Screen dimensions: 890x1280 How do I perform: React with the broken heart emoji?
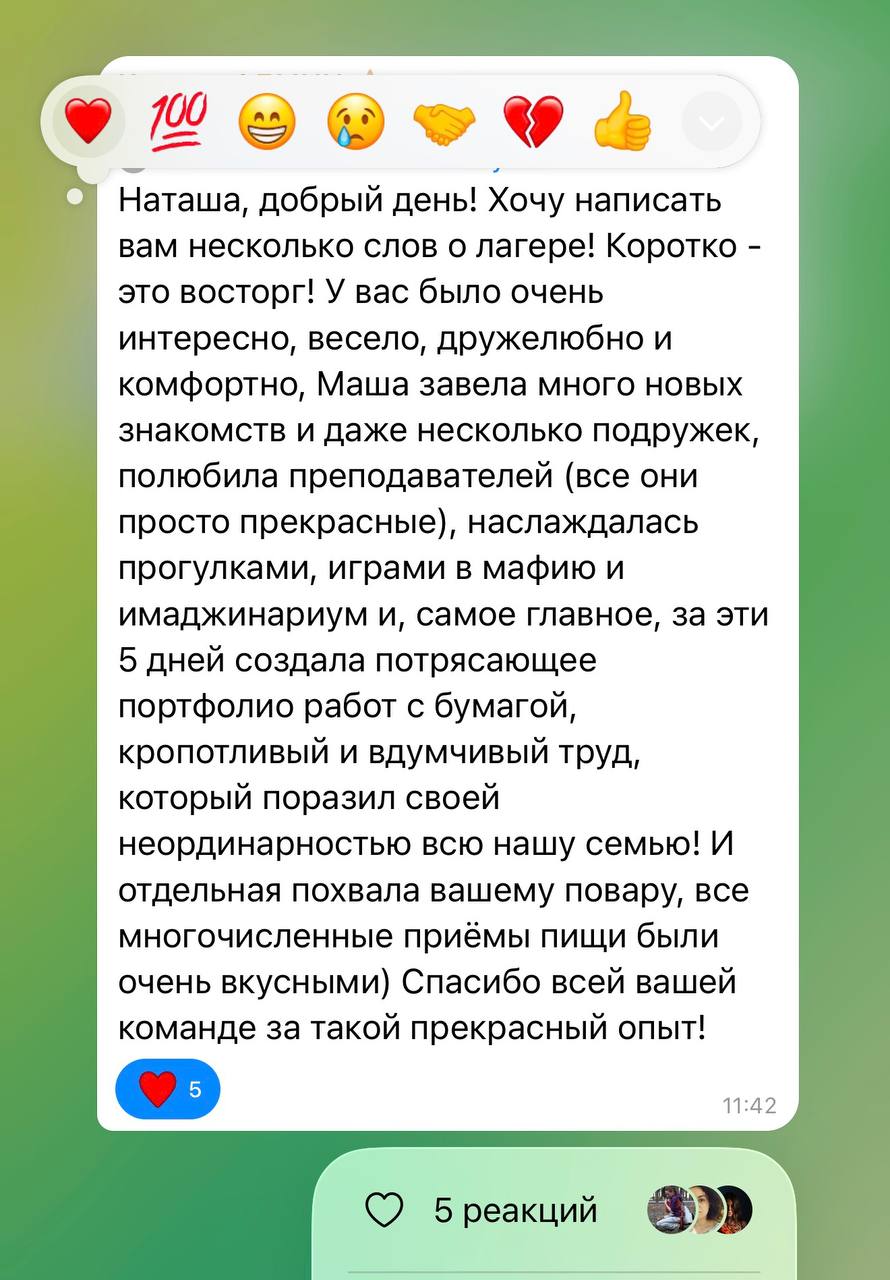(x=533, y=123)
